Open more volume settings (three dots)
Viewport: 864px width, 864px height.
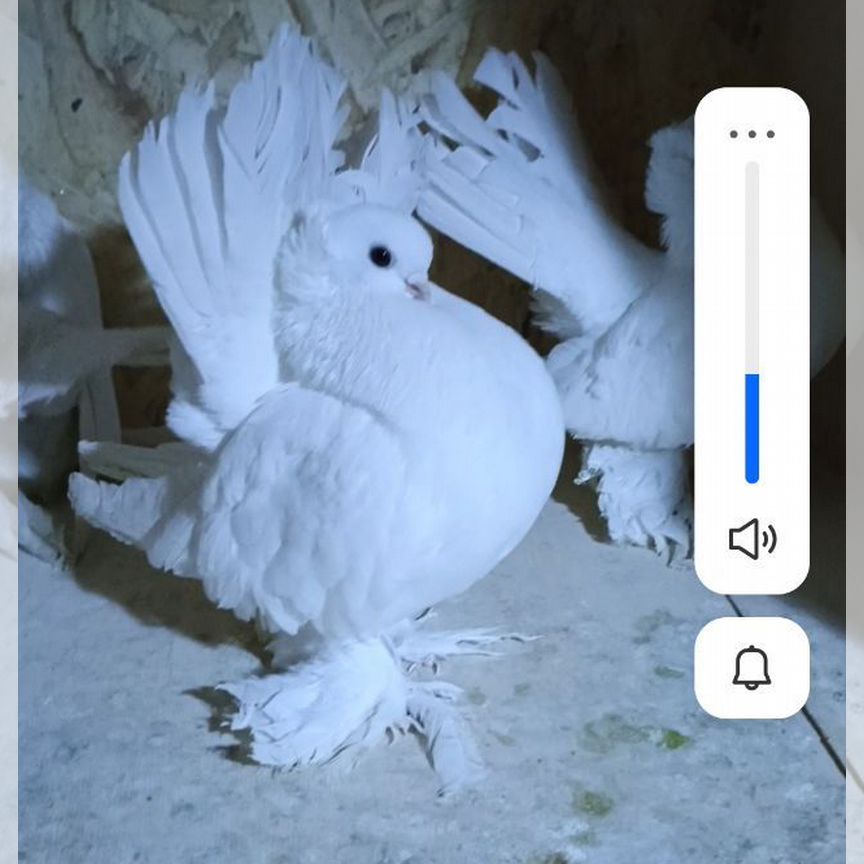click(x=751, y=134)
